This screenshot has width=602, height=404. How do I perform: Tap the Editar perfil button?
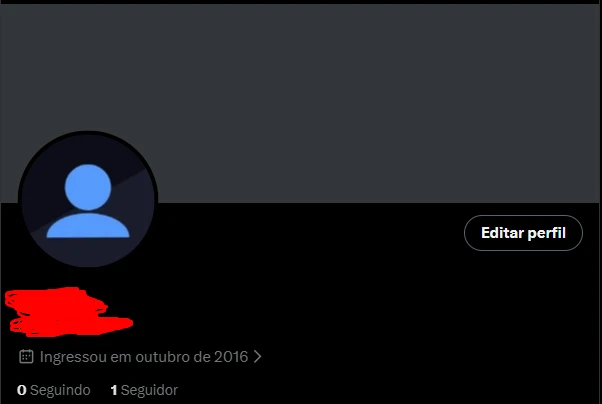coord(523,233)
